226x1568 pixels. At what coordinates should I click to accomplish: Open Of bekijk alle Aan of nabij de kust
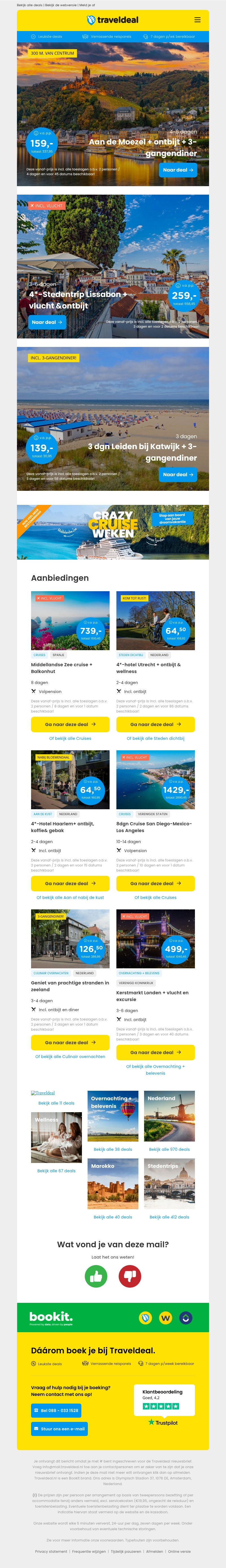coord(70,897)
